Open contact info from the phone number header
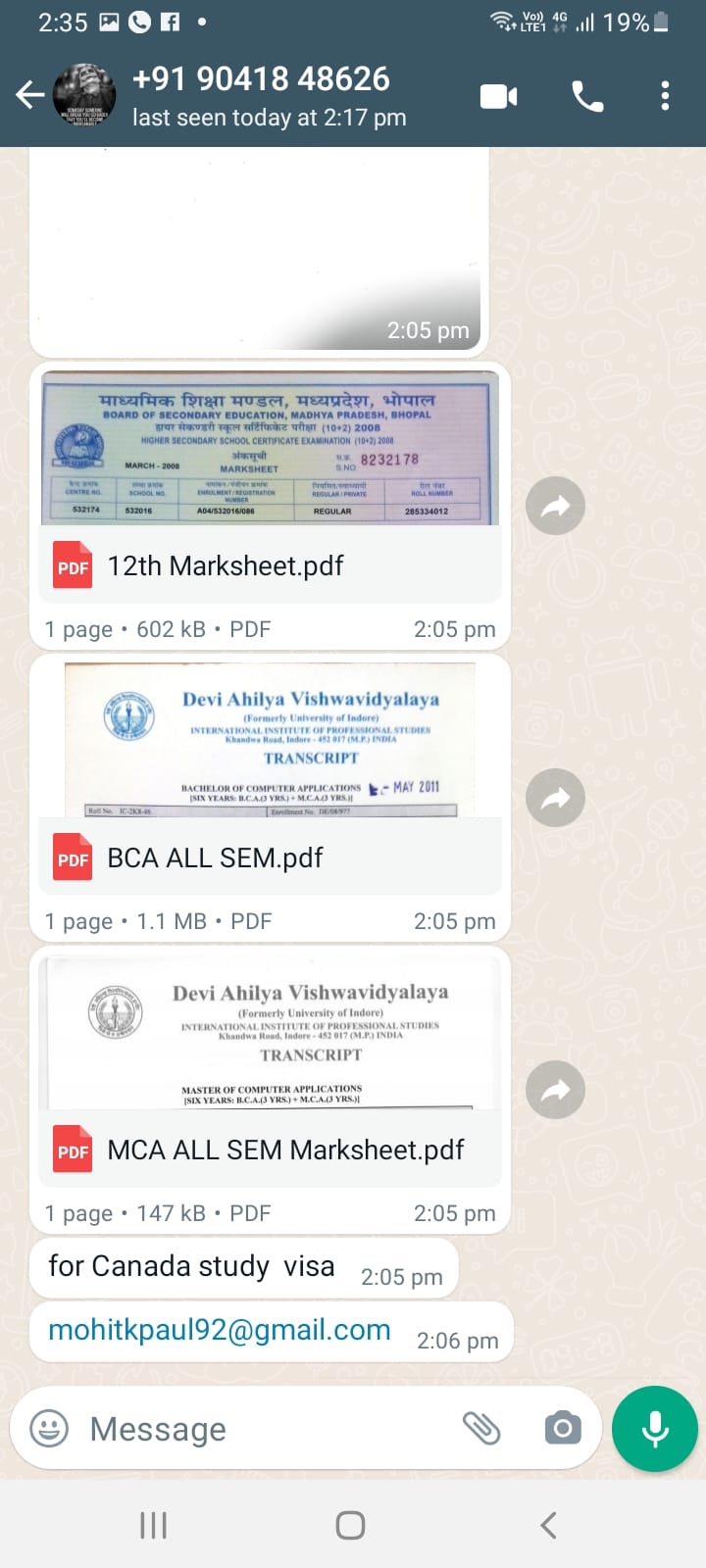Image resolution: width=706 pixels, height=1568 pixels. (x=269, y=95)
